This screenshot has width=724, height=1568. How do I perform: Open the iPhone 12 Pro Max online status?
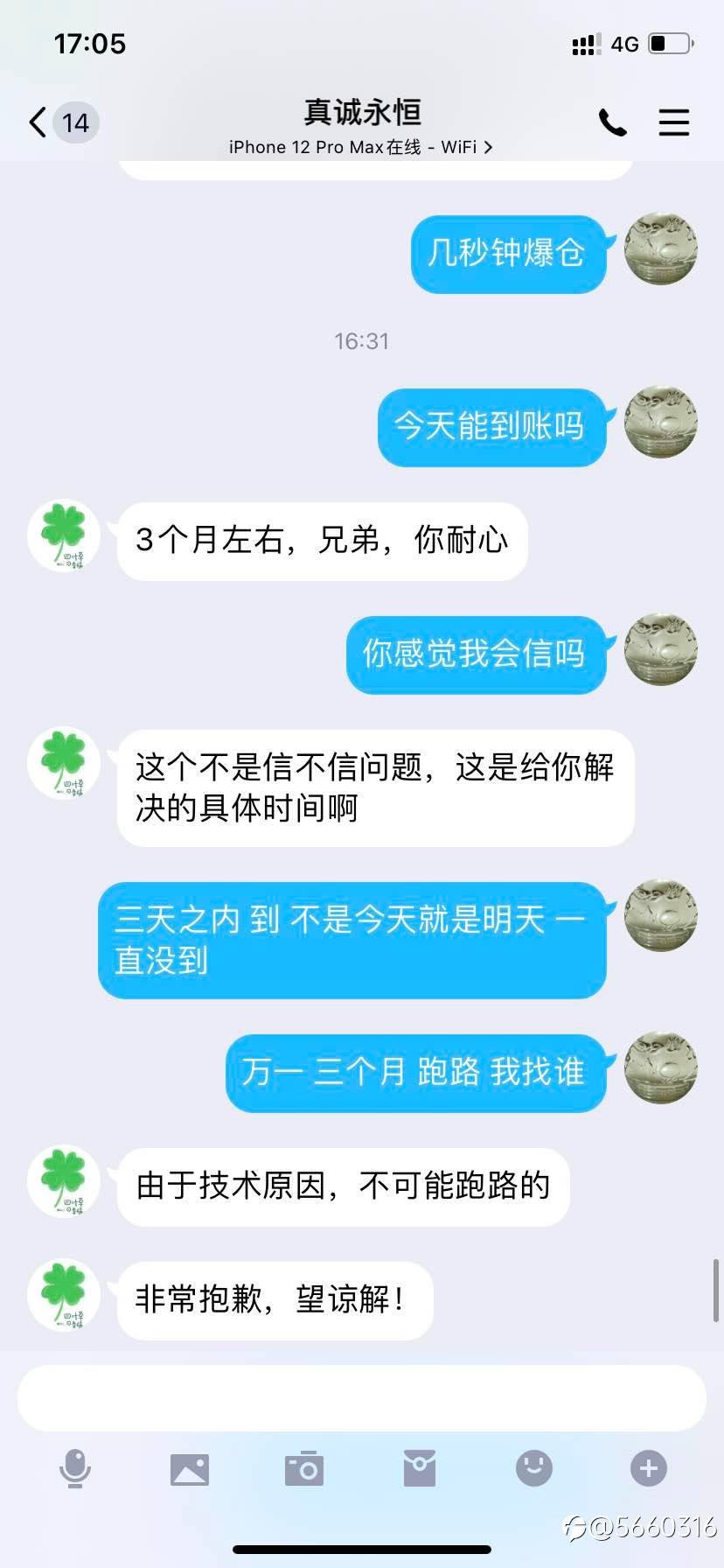(360, 147)
